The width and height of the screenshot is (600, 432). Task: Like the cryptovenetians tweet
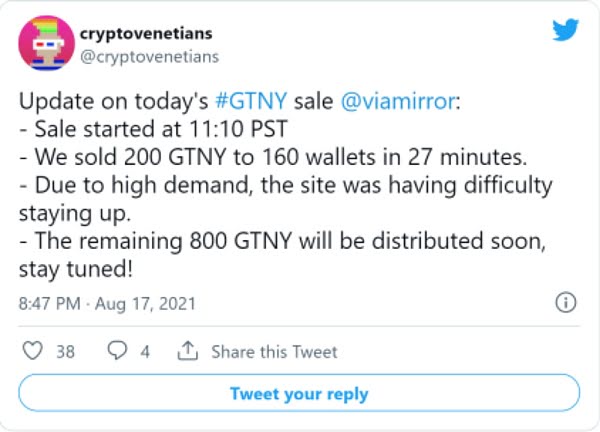click(x=35, y=351)
